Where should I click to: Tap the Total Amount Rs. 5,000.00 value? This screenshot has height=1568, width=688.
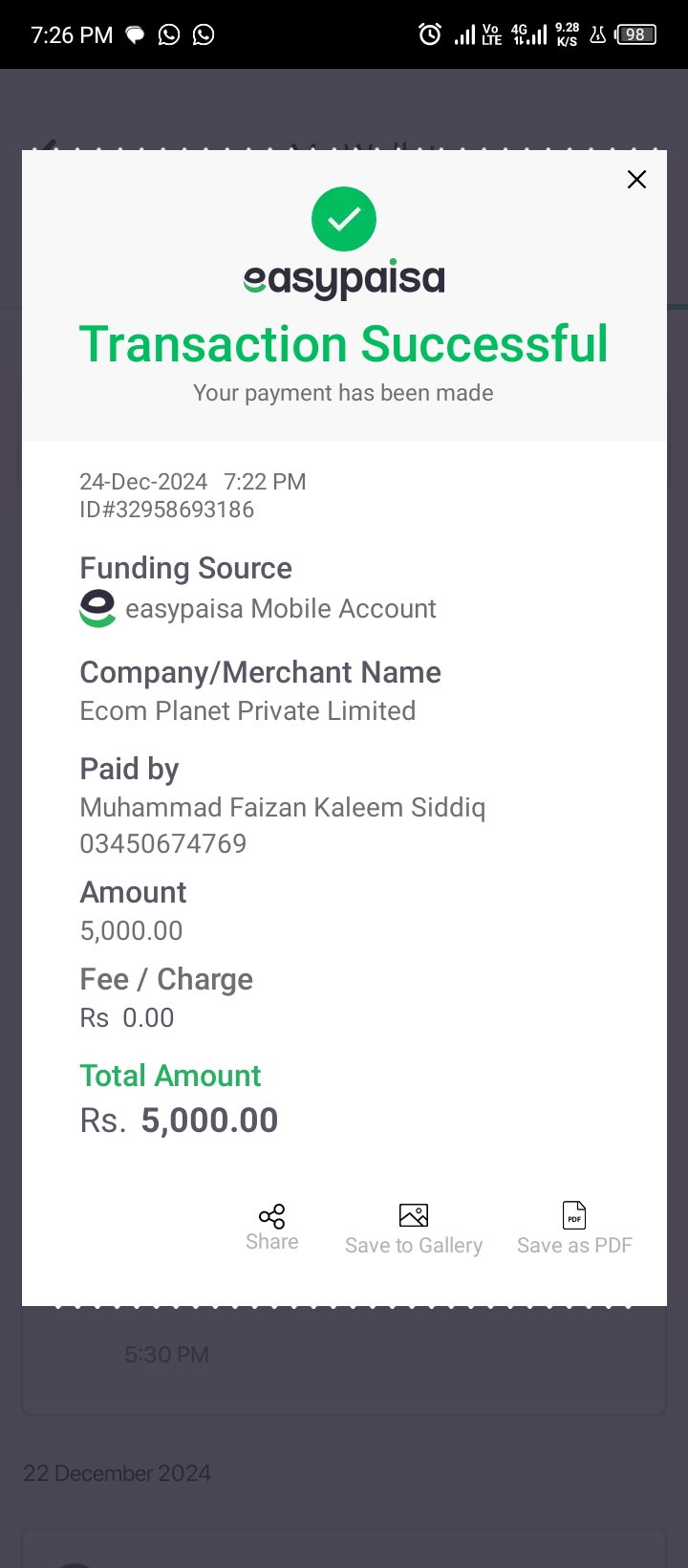179,1119
